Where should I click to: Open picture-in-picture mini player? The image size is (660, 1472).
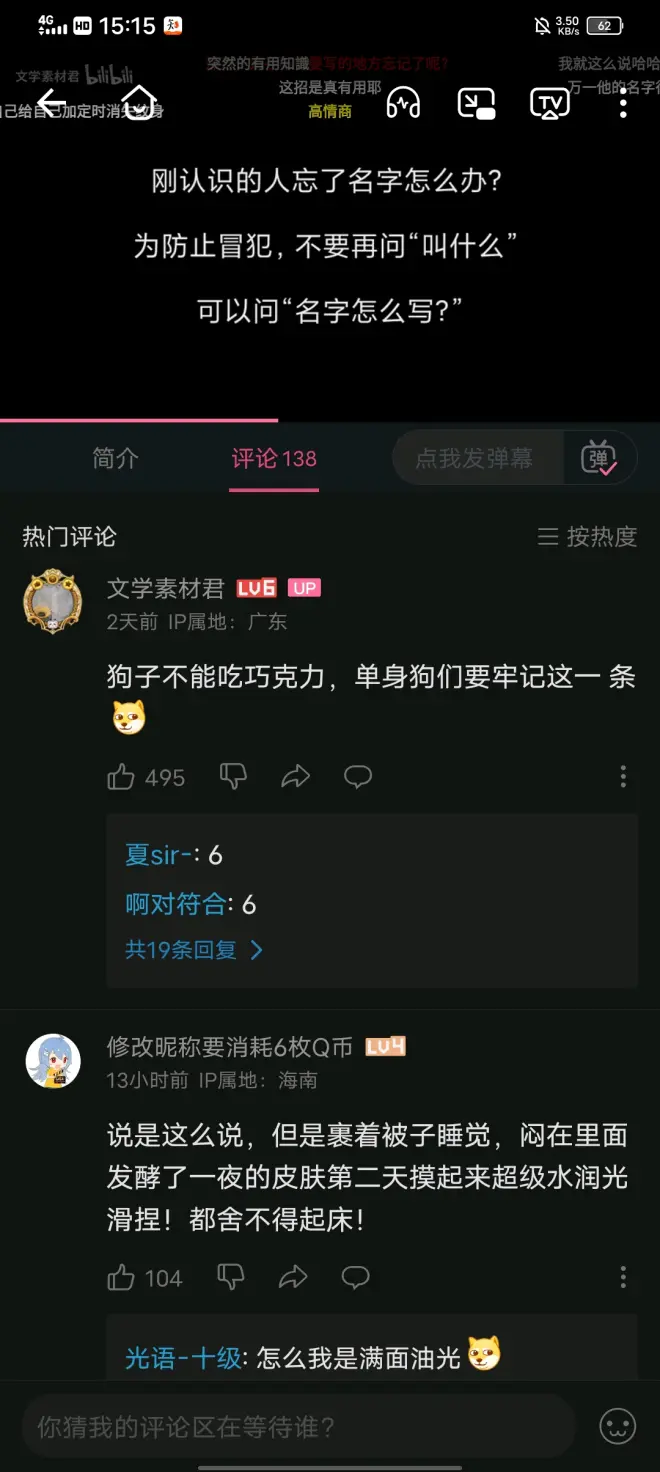tap(476, 103)
